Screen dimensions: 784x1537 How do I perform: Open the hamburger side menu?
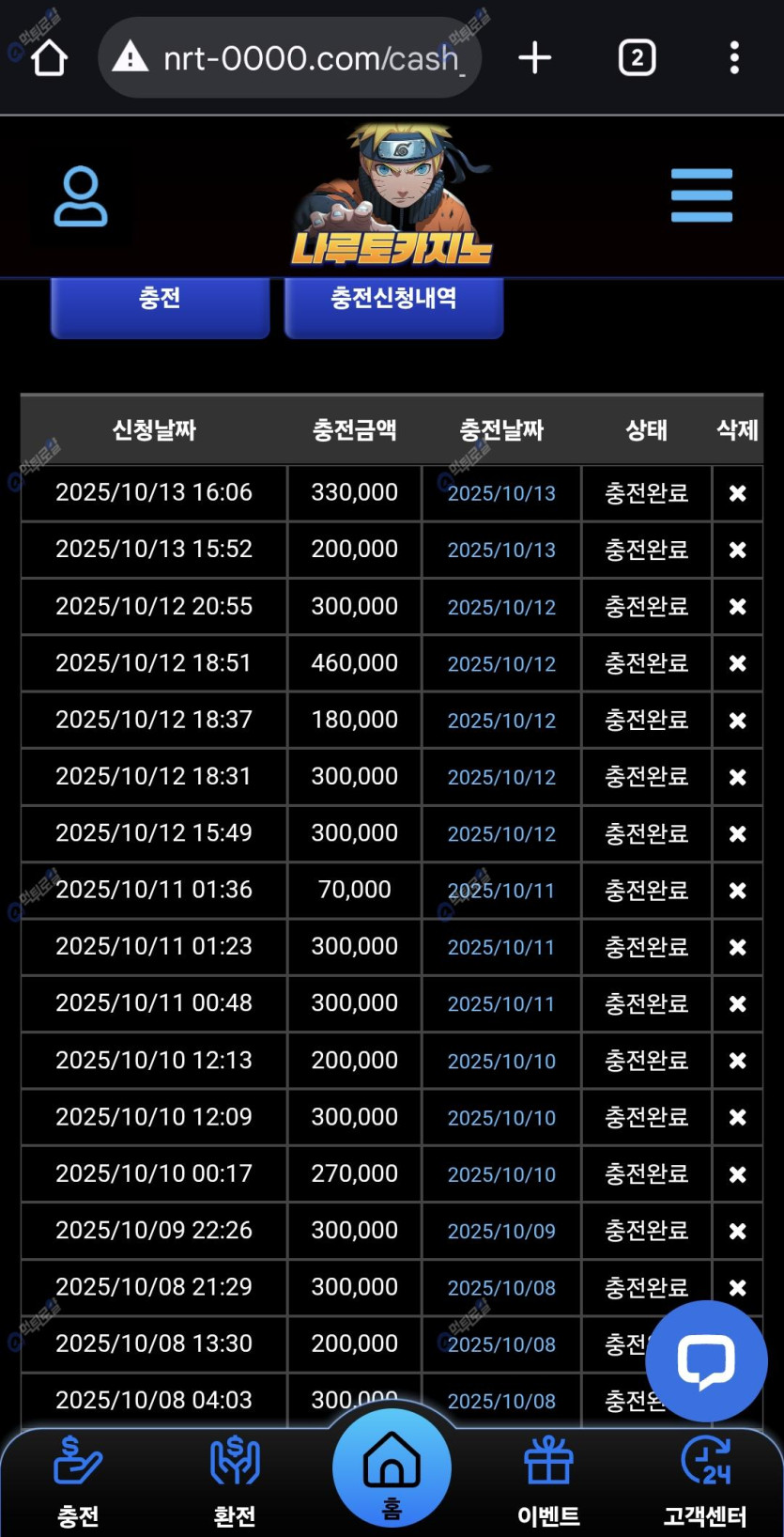[701, 195]
